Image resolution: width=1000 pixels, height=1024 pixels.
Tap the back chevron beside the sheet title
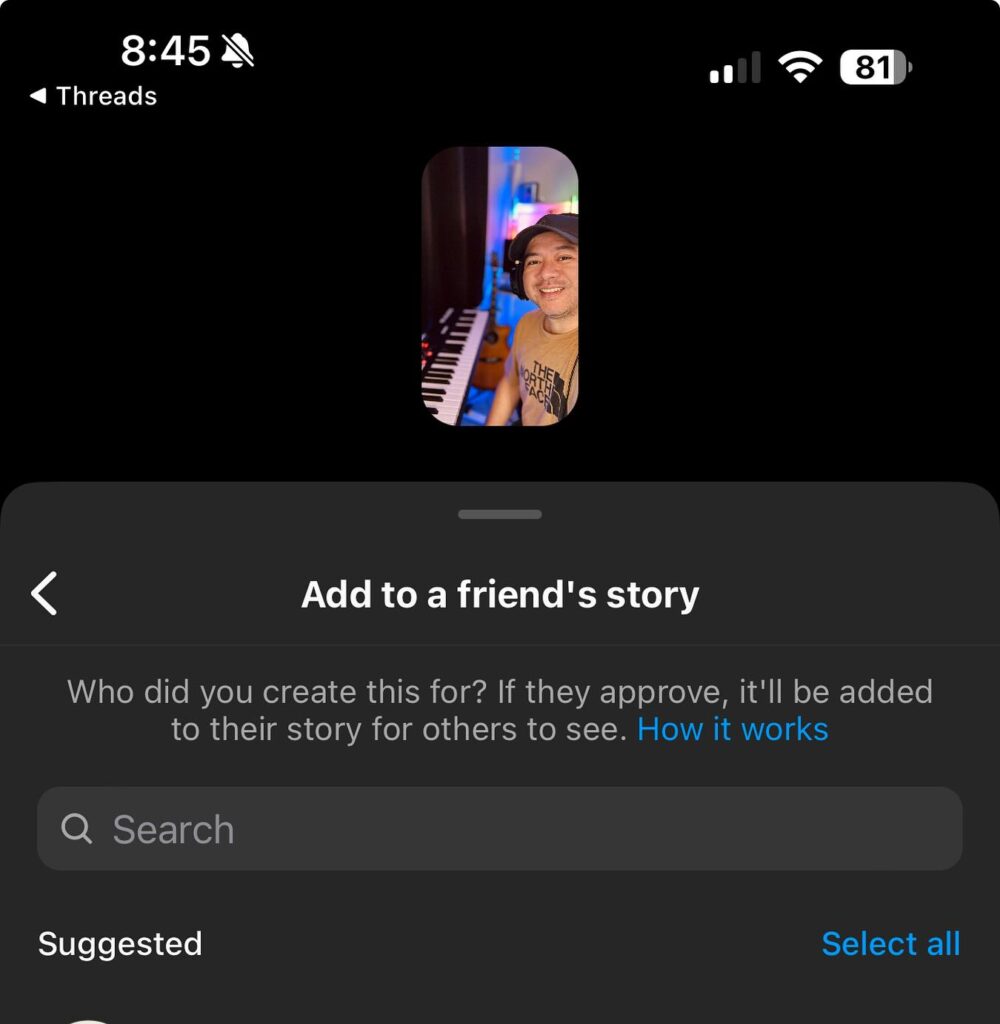[44, 593]
